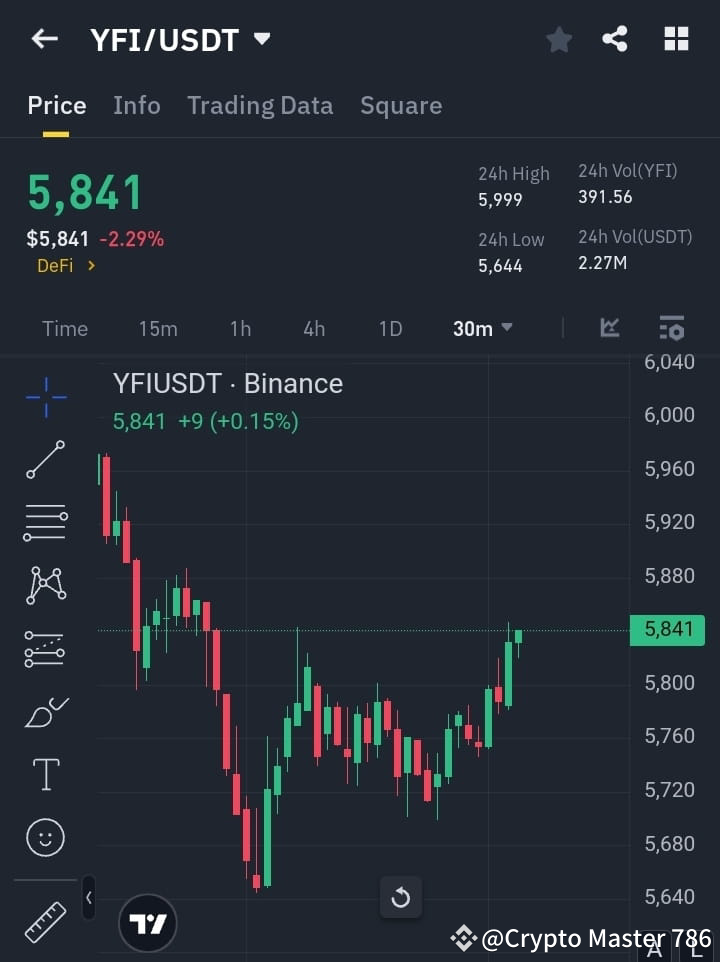Viewport: 720px width, 962px height.
Task: Open the horizontal lines drawing tool
Action: [x=44, y=523]
